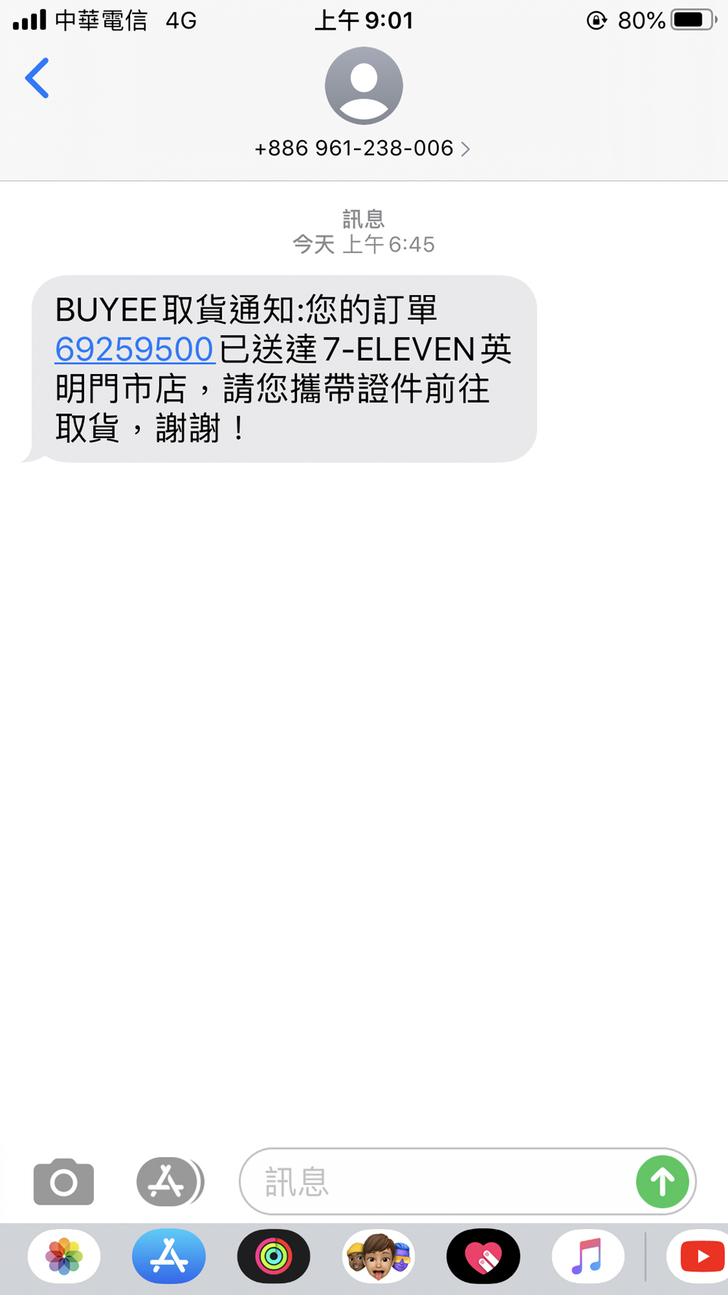Open the Memoji stickers app
This screenshot has height=1295, width=728.
378,1256
